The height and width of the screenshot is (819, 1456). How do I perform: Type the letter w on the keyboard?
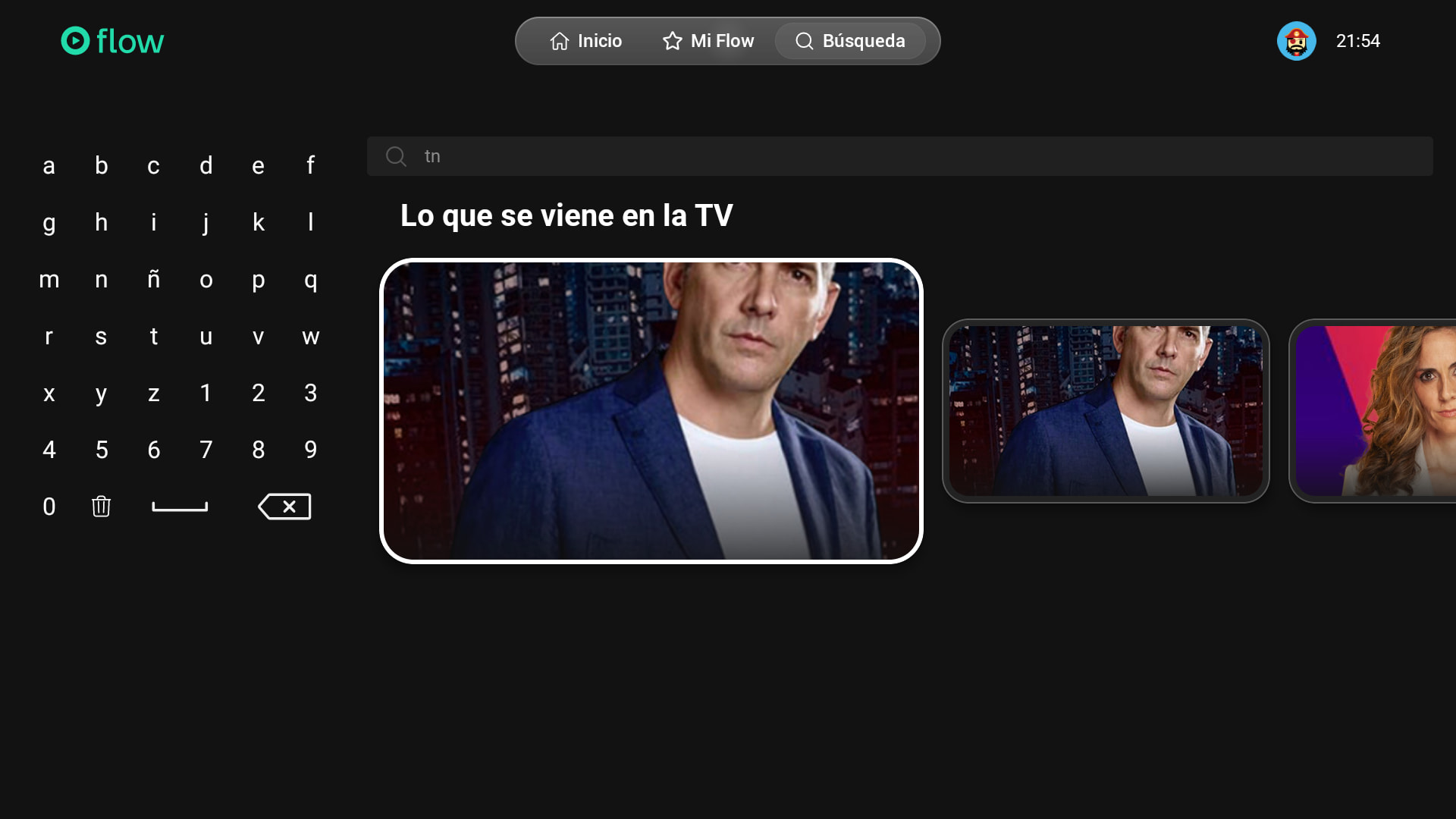[x=310, y=336]
